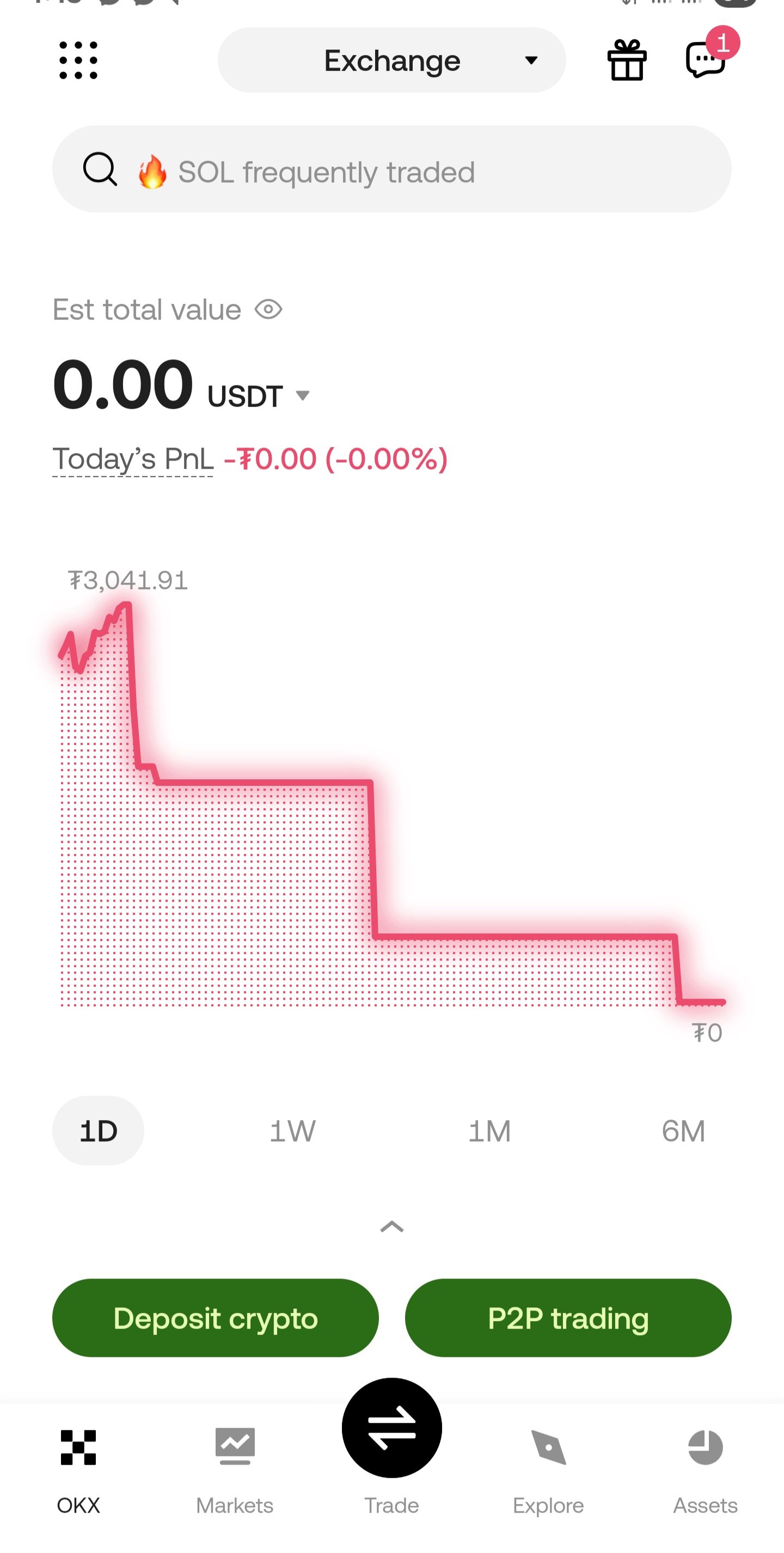Open Today's PnL details
Viewport: 784px width, 1553px height.
[133, 460]
